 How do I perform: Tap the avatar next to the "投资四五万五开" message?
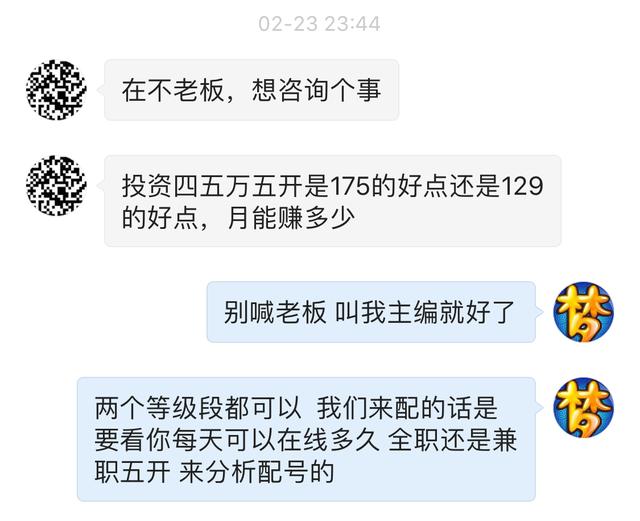(x=56, y=185)
